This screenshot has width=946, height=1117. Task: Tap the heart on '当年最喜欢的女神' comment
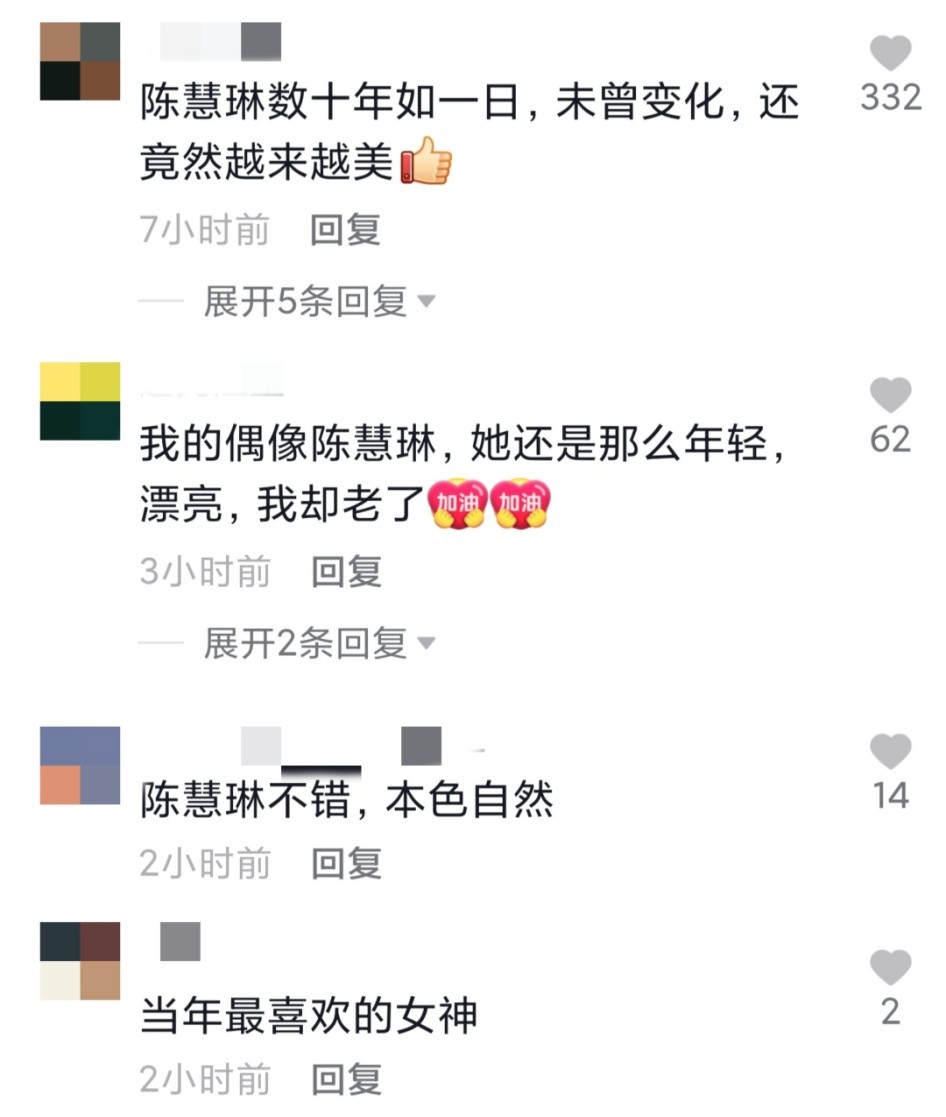pyautogui.click(x=890, y=965)
